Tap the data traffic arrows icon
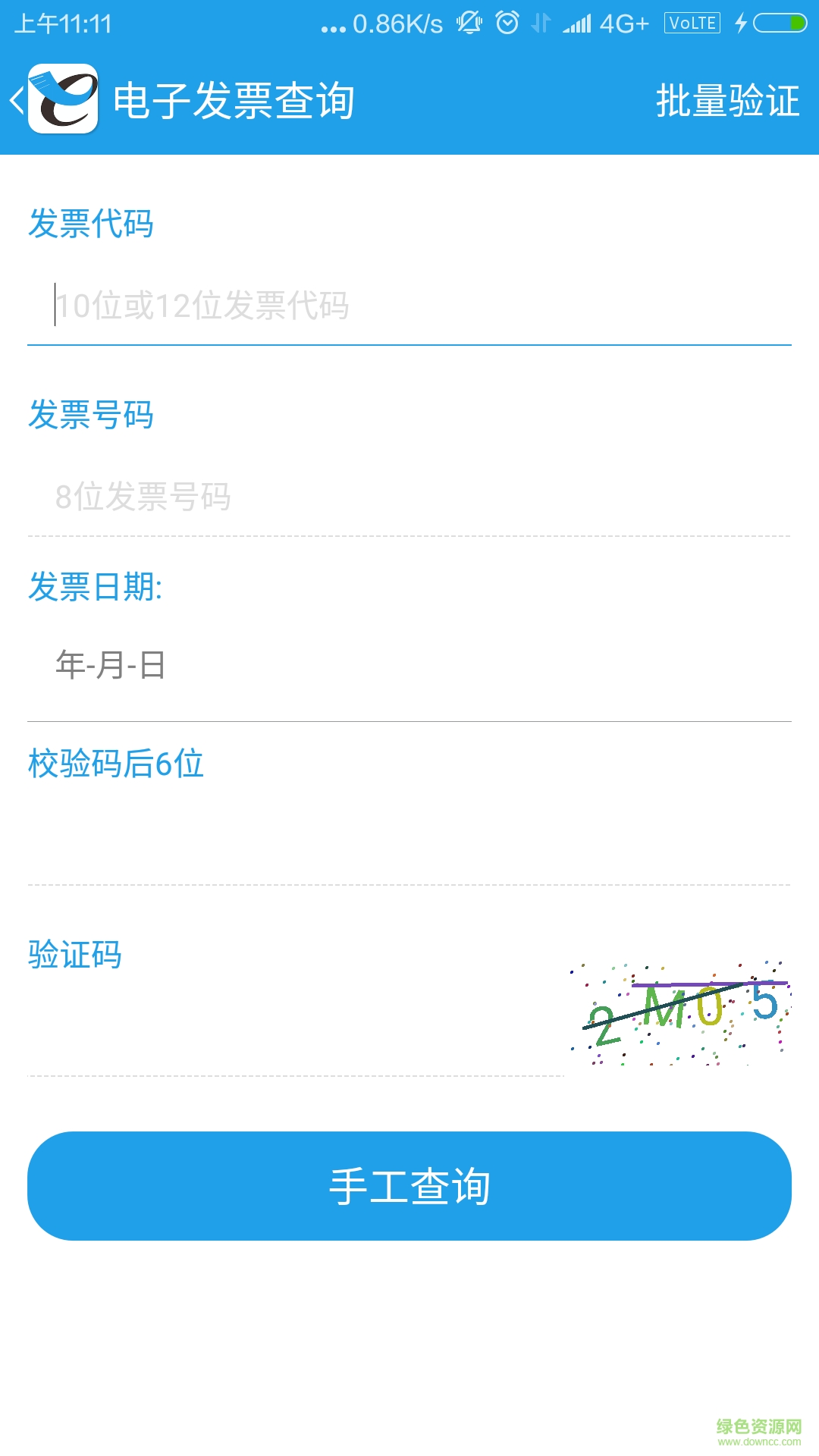 point(541,23)
